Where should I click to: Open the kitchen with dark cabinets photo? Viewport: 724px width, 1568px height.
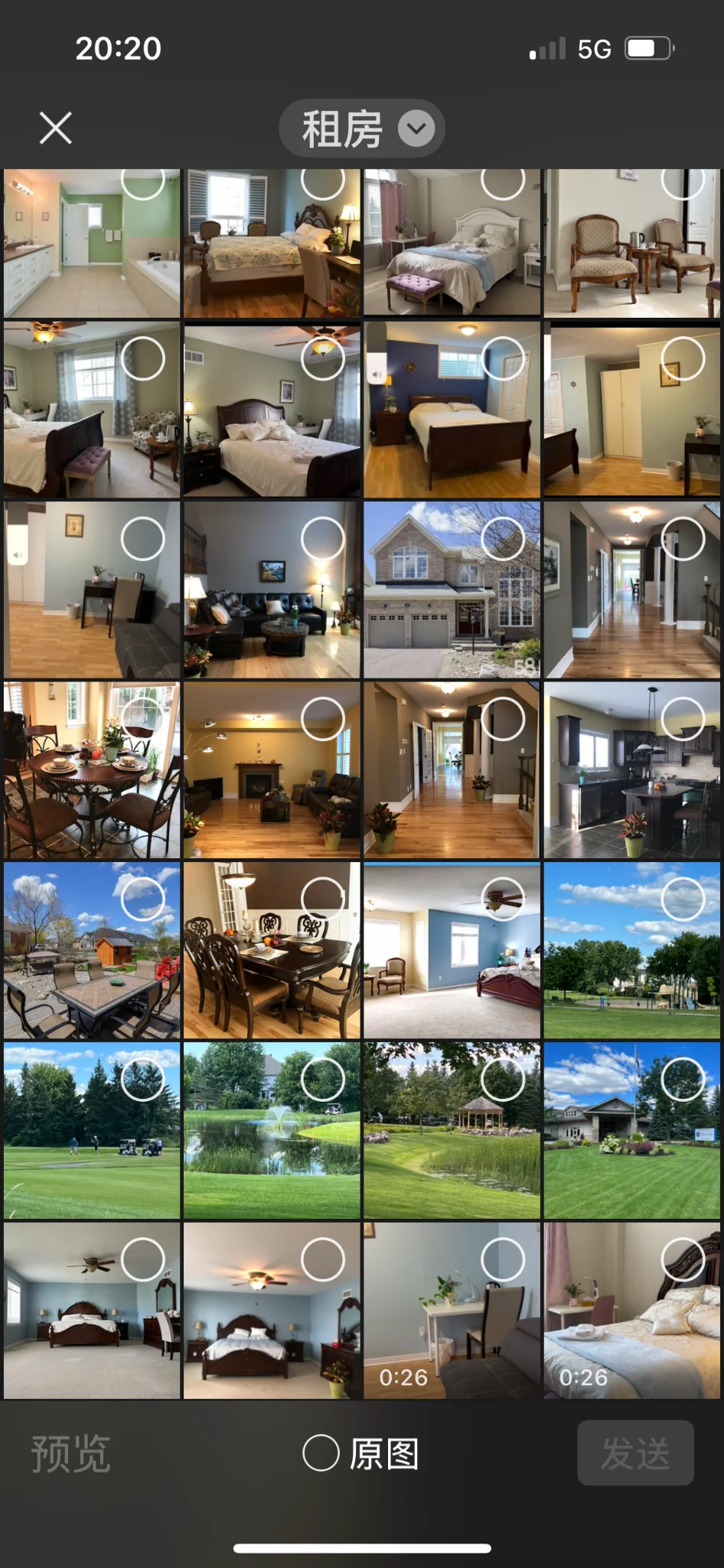[632, 770]
